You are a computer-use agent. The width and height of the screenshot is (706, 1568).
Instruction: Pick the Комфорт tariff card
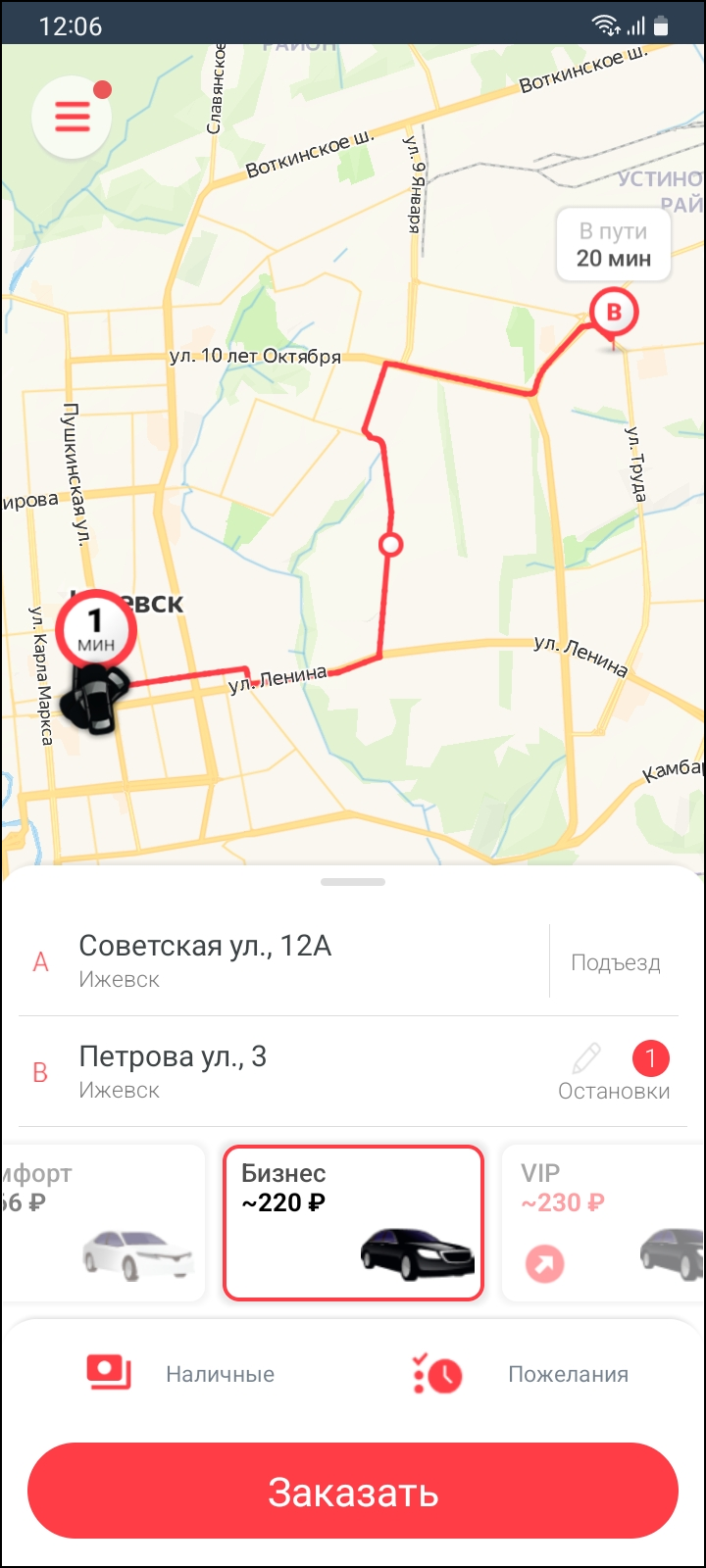point(102,1222)
